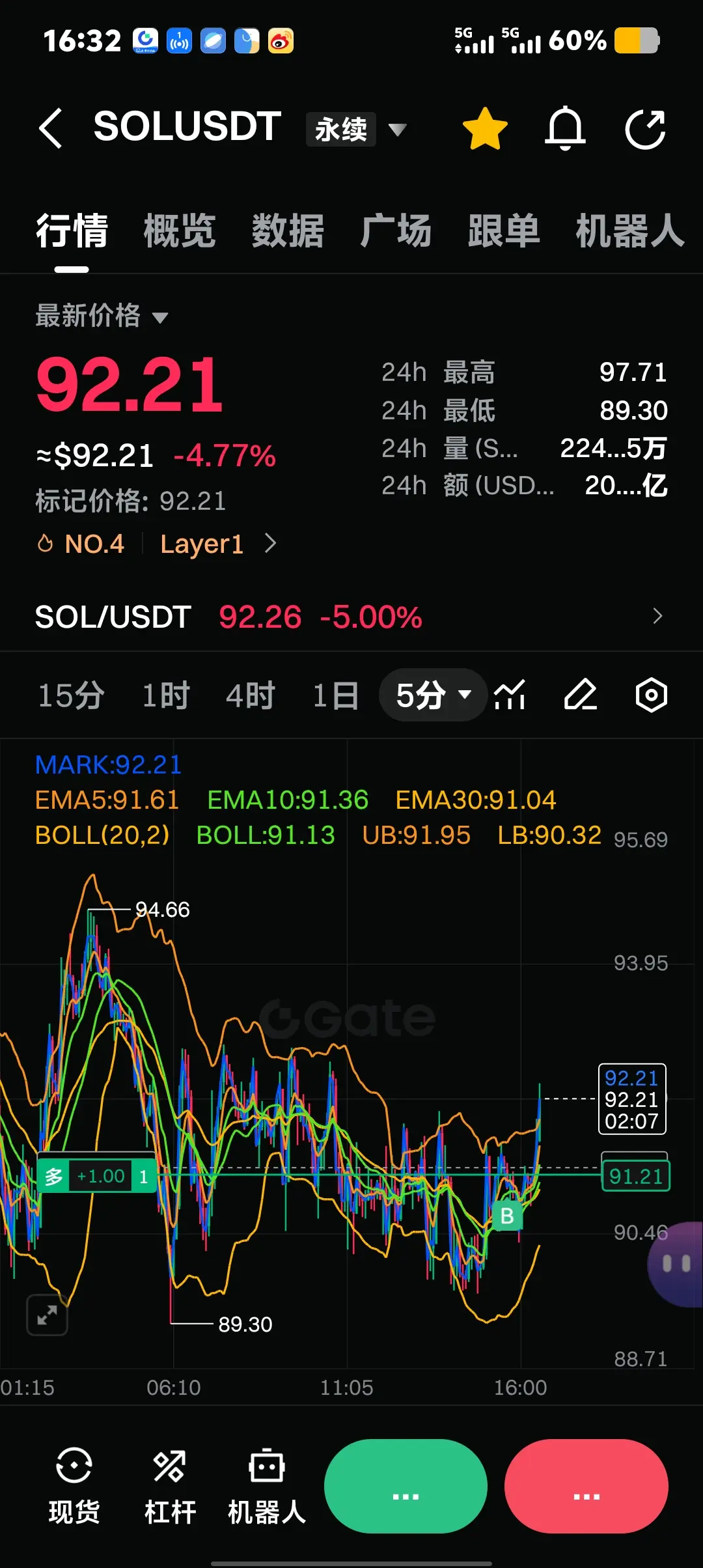The height and width of the screenshot is (1568, 703).
Task: Toggle the favorite star for SOLUSDT
Action: (485, 128)
